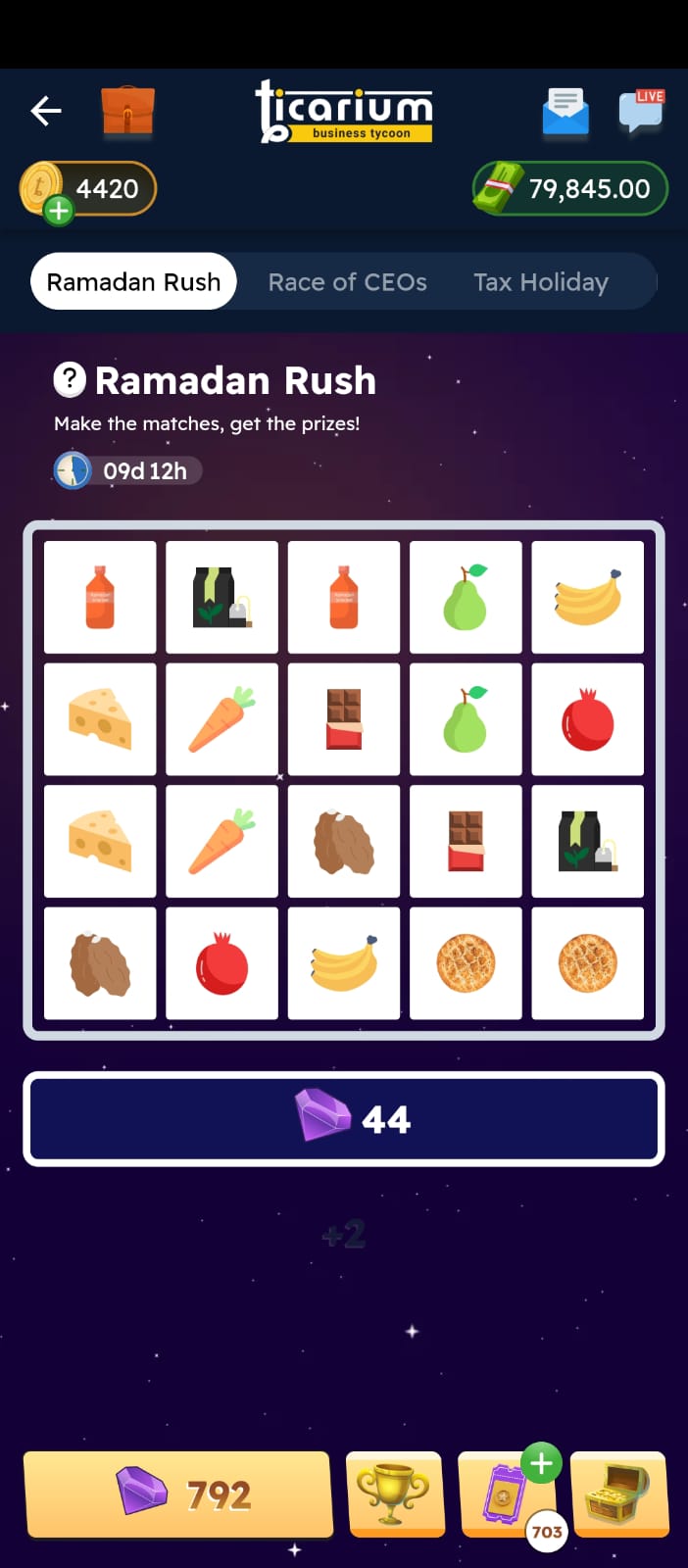
Task: Open the trophy leaderboard
Action: (x=394, y=1494)
